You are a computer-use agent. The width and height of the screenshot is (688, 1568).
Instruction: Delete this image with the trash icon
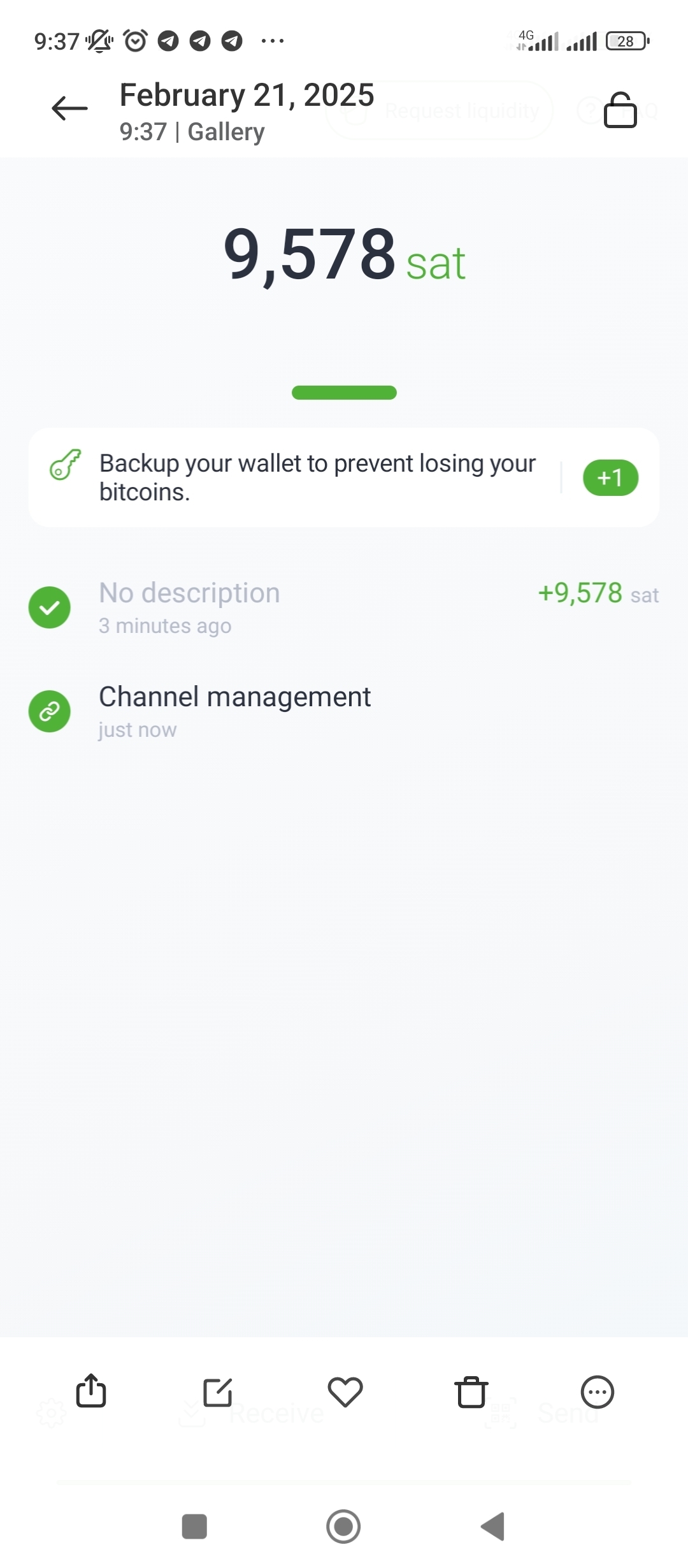[471, 1391]
